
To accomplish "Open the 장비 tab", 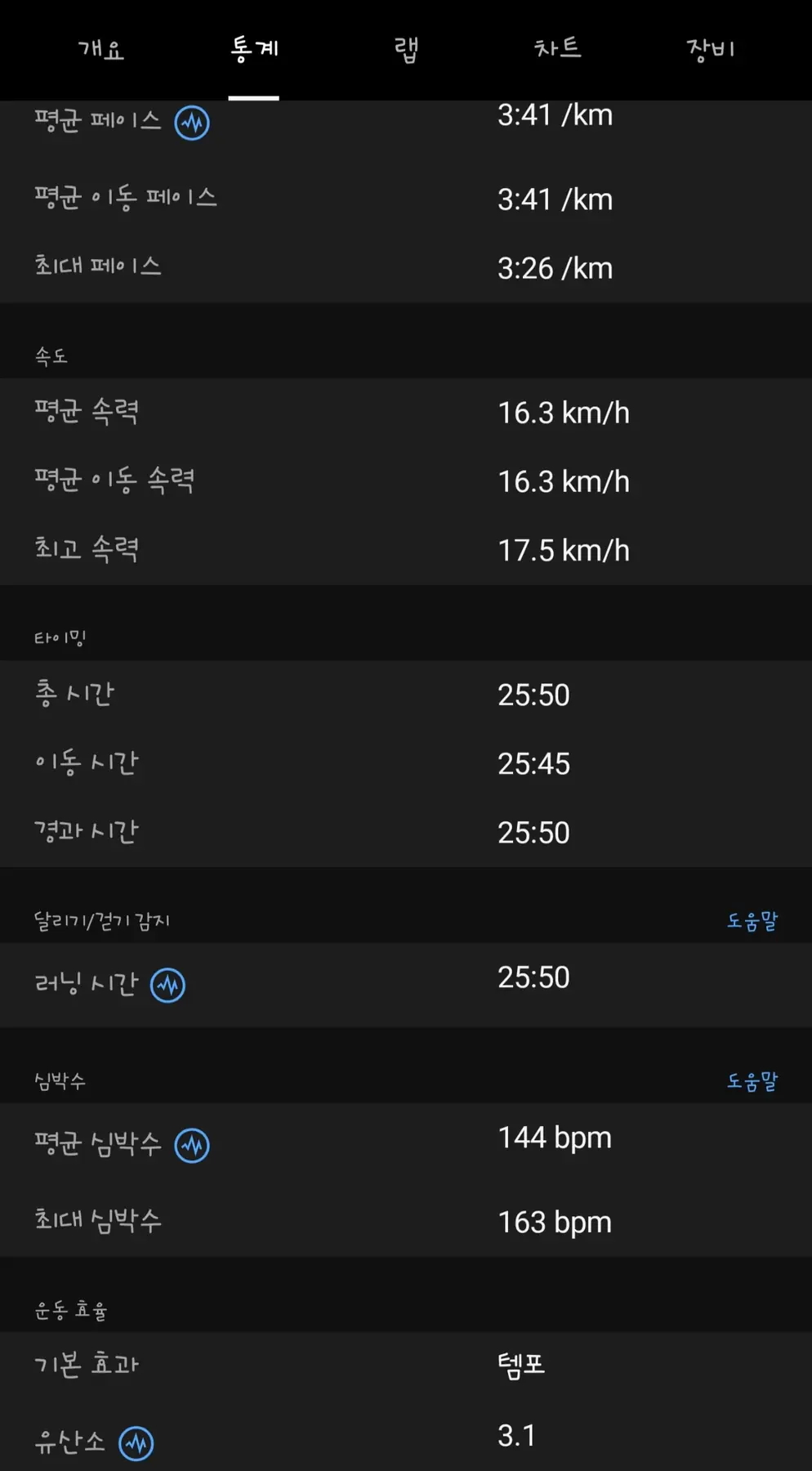I will [x=711, y=50].
